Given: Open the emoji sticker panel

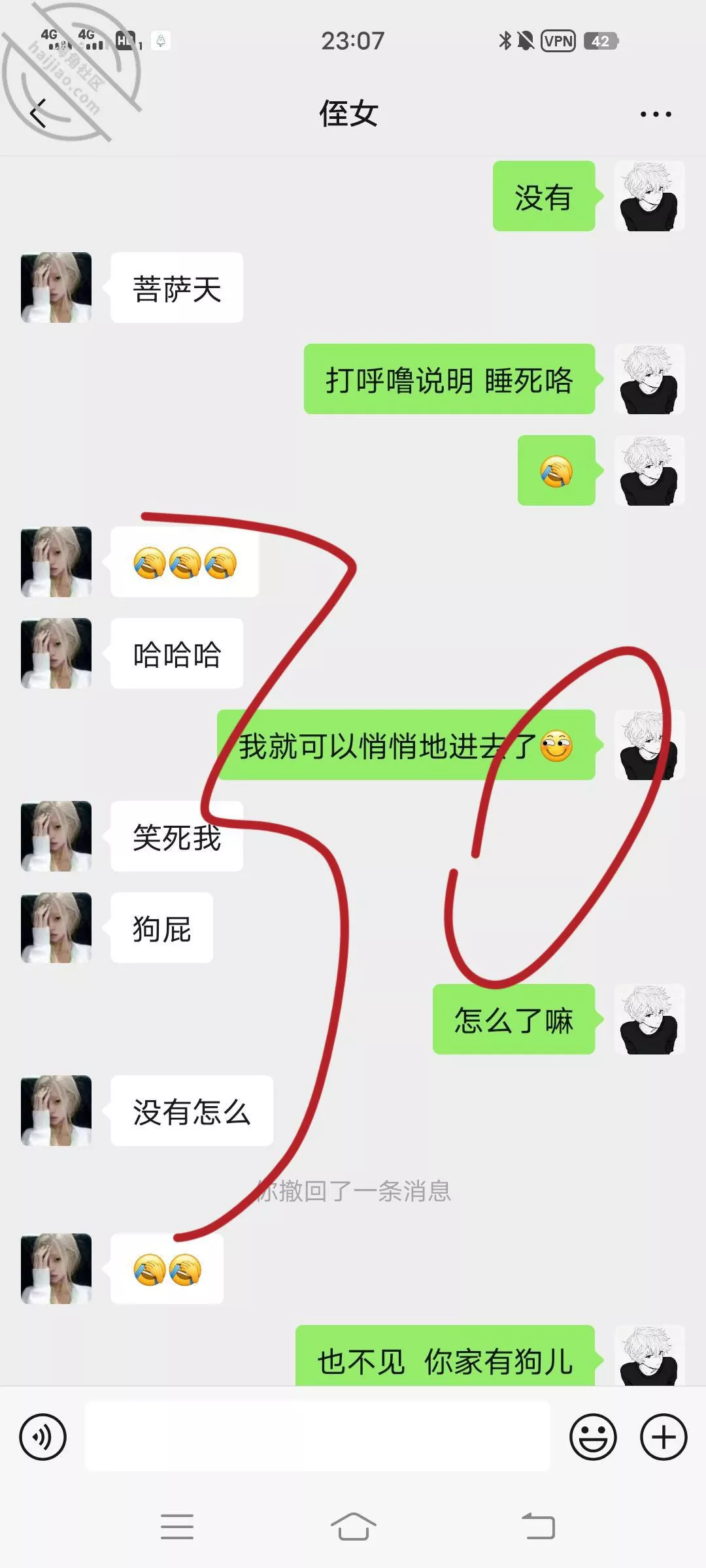Looking at the screenshot, I should 593,1437.
